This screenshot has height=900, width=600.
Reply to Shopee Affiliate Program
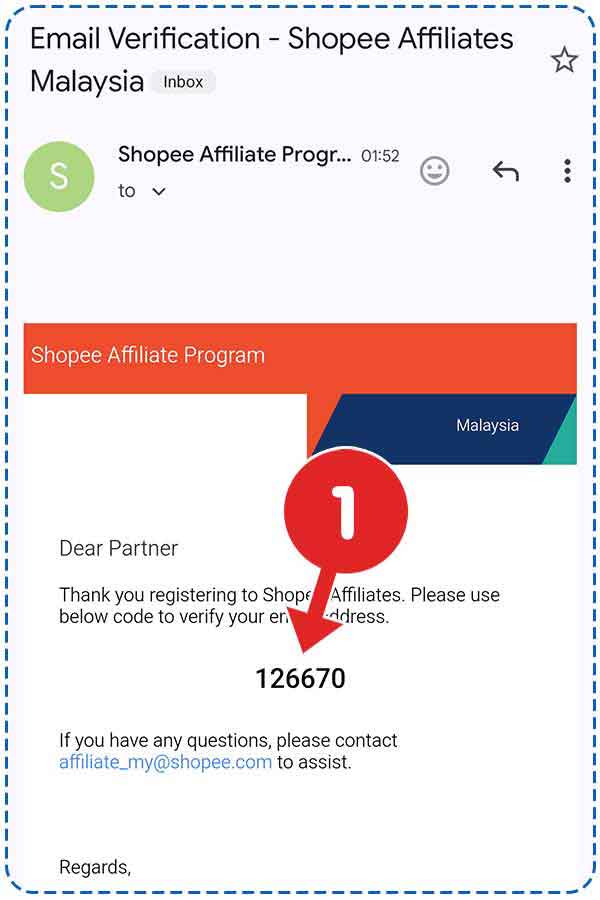click(x=505, y=171)
